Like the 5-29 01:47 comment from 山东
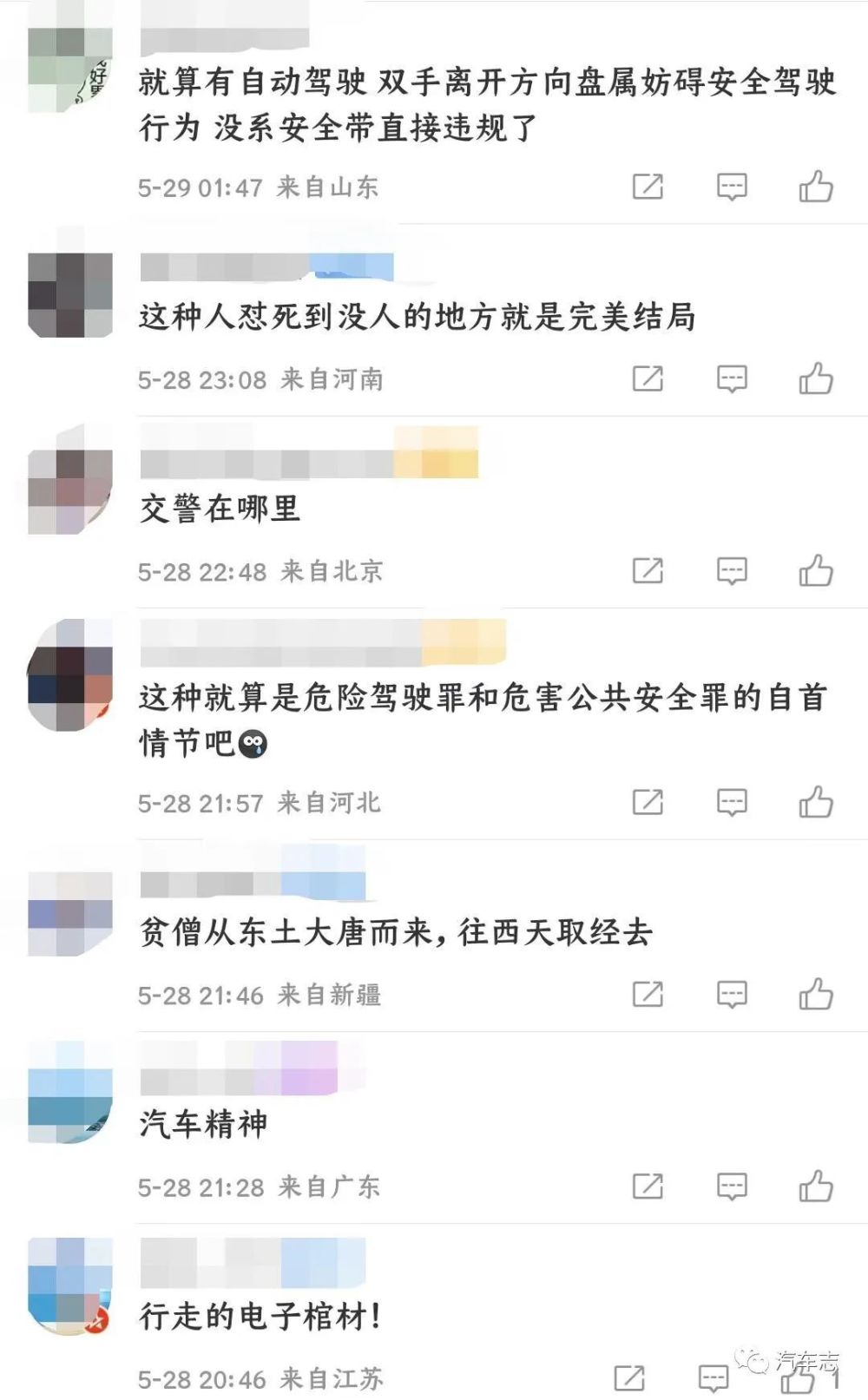Image resolution: width=868 pixels, height=1400 pixels. [x=816, y=187]
